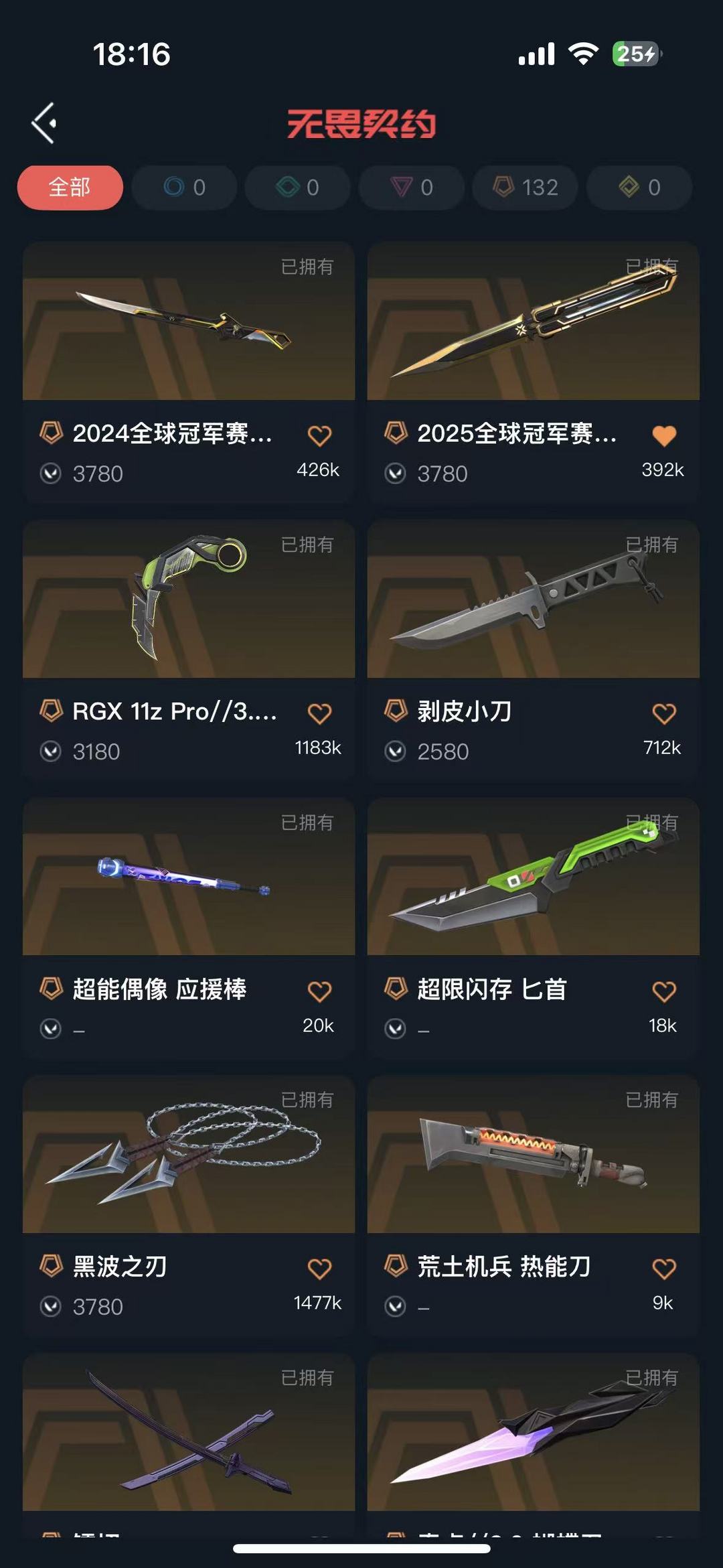Select the pink triangle tier filter chip
Viewport: 723px width, 1568px height.
click(412, 188)
